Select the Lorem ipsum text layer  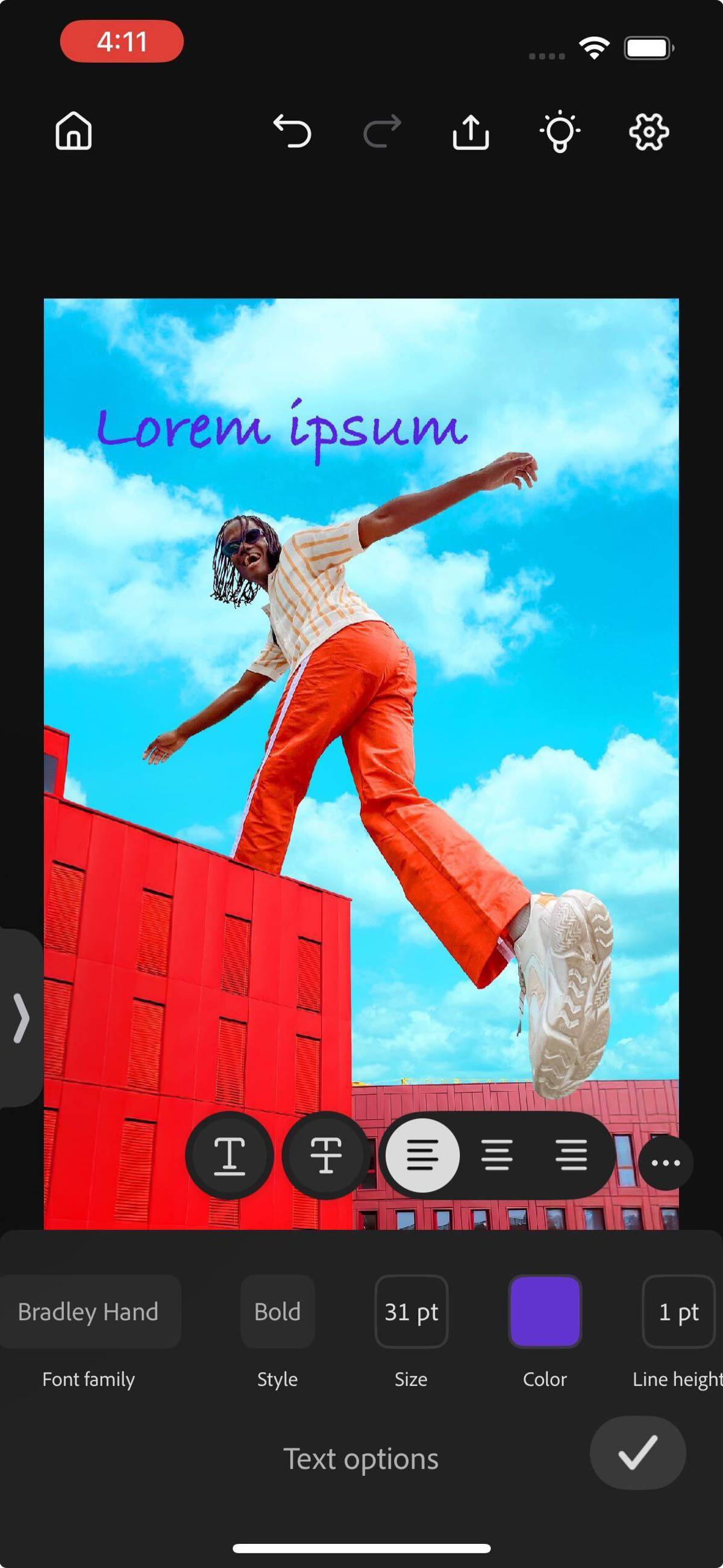click(x=282, y=429)
